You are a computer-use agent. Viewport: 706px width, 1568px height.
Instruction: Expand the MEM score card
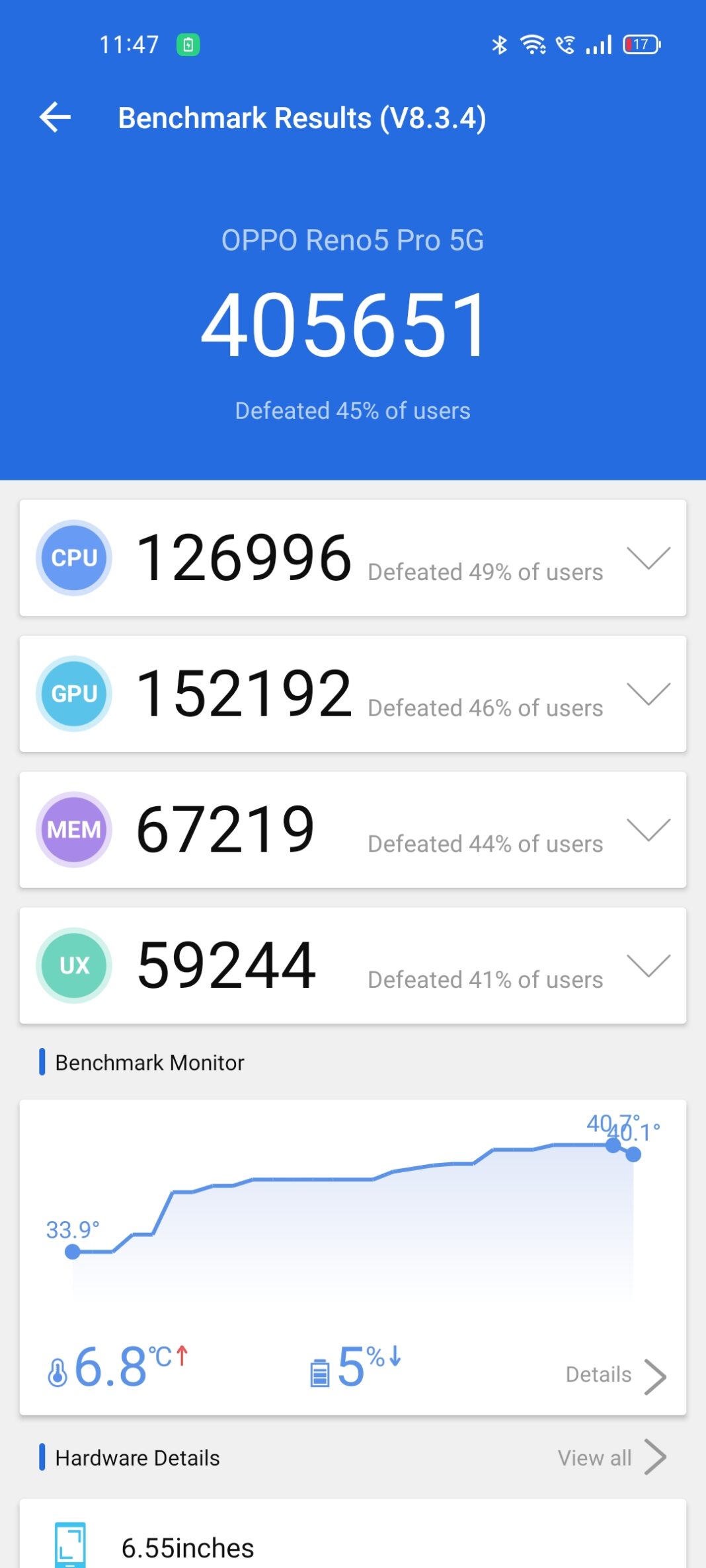(648, 830)
